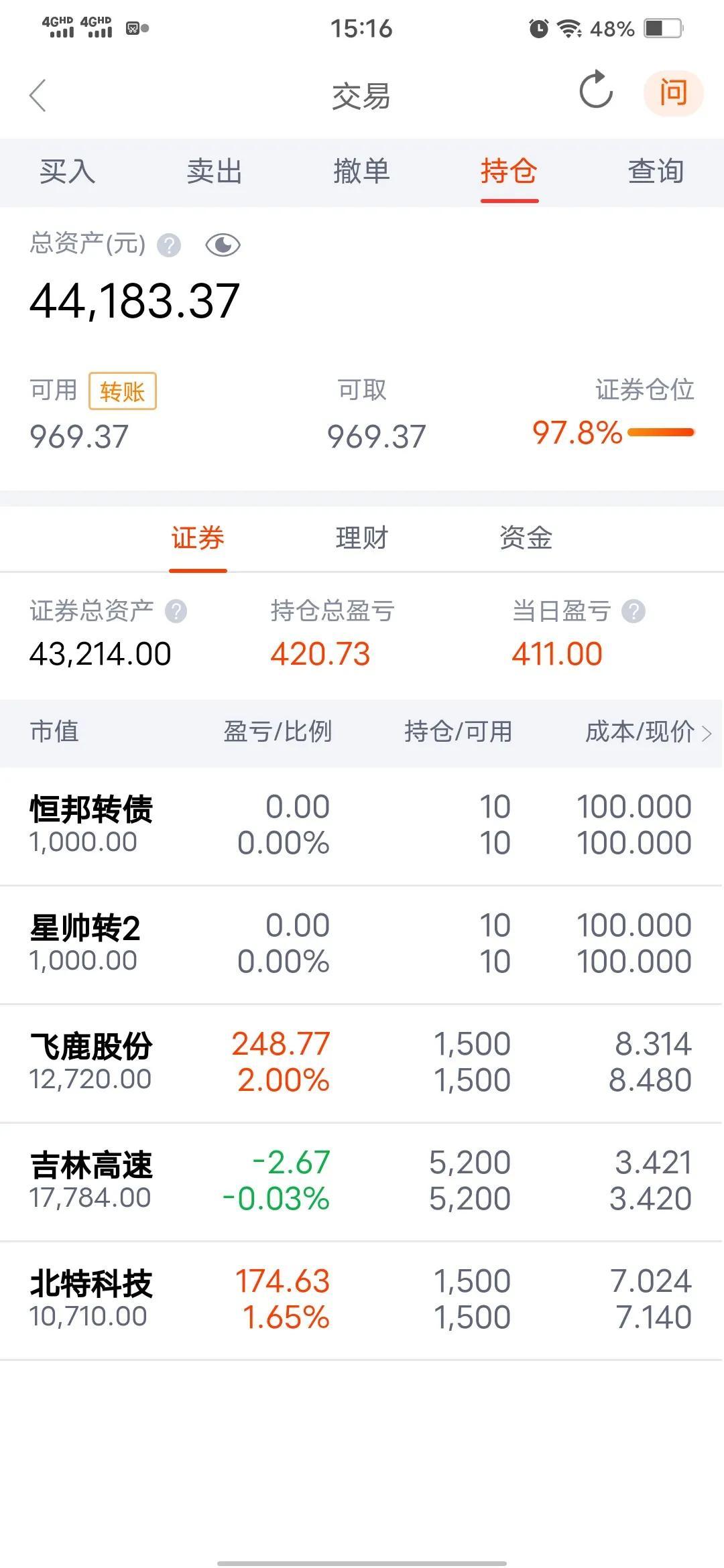Open the 恒邦转债 holding row
The width and height of the screenshot is (724, 1568).
[362, 826]
